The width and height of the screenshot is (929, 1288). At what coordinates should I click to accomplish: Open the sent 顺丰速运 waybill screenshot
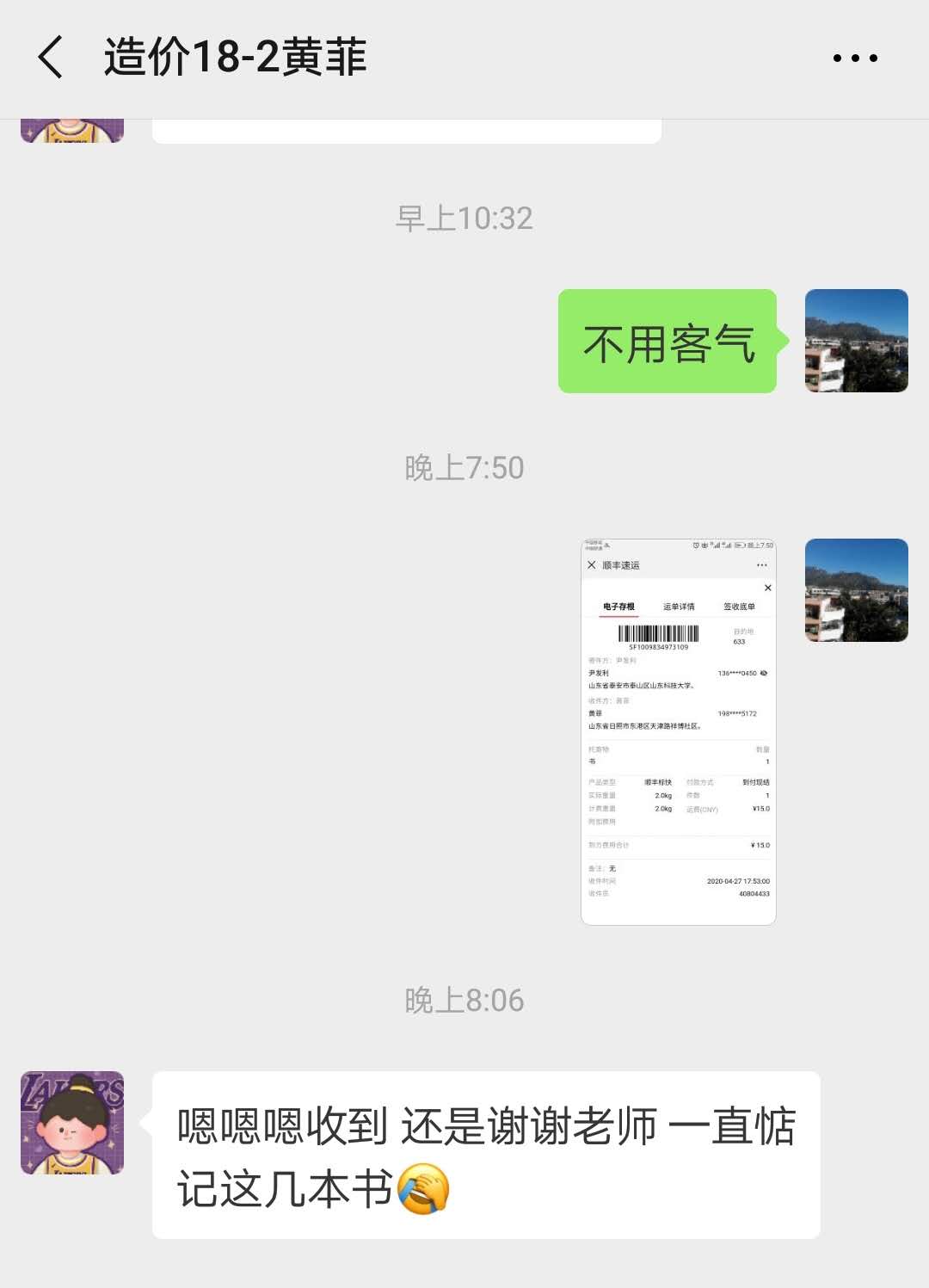[x=678, y=731]
